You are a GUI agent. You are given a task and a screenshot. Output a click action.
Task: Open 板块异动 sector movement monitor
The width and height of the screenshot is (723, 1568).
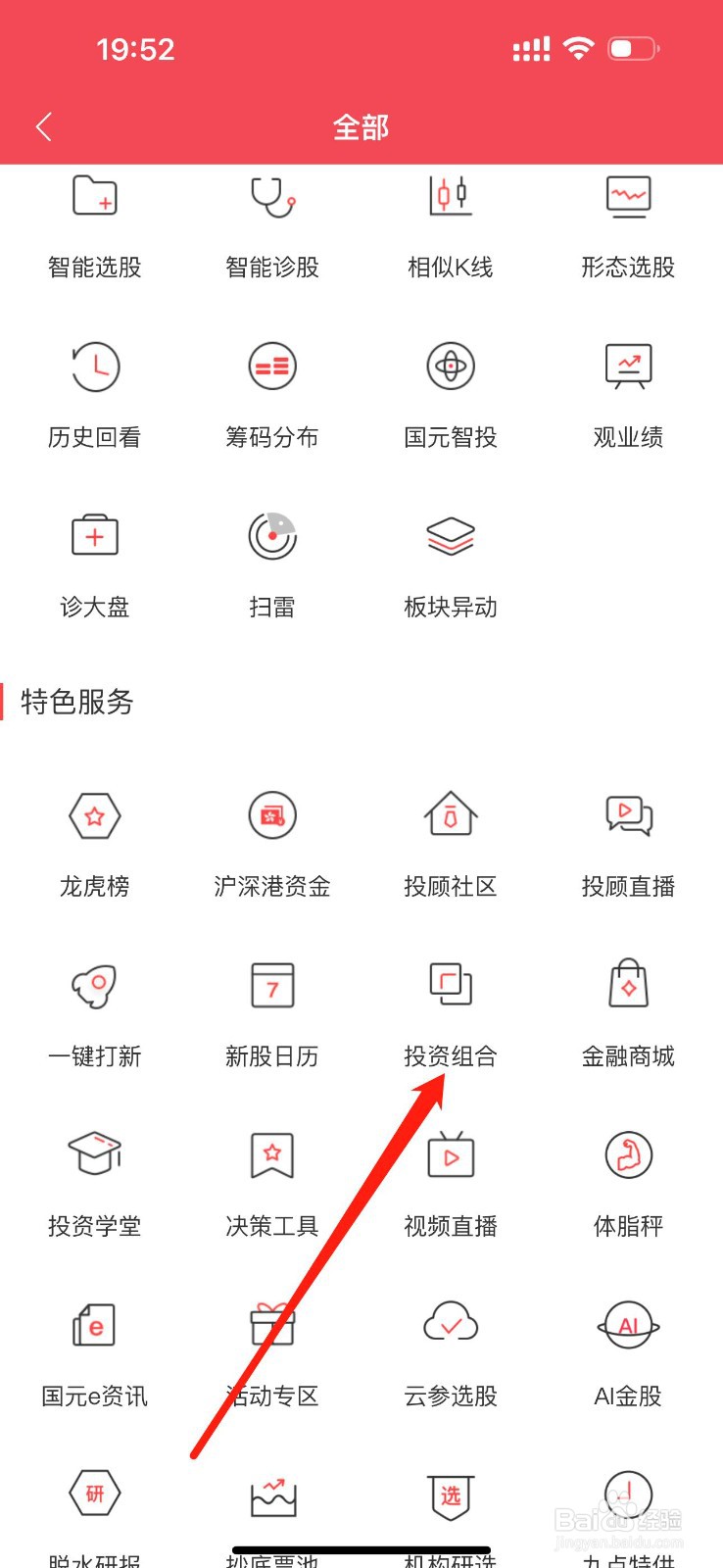[450, 560]
